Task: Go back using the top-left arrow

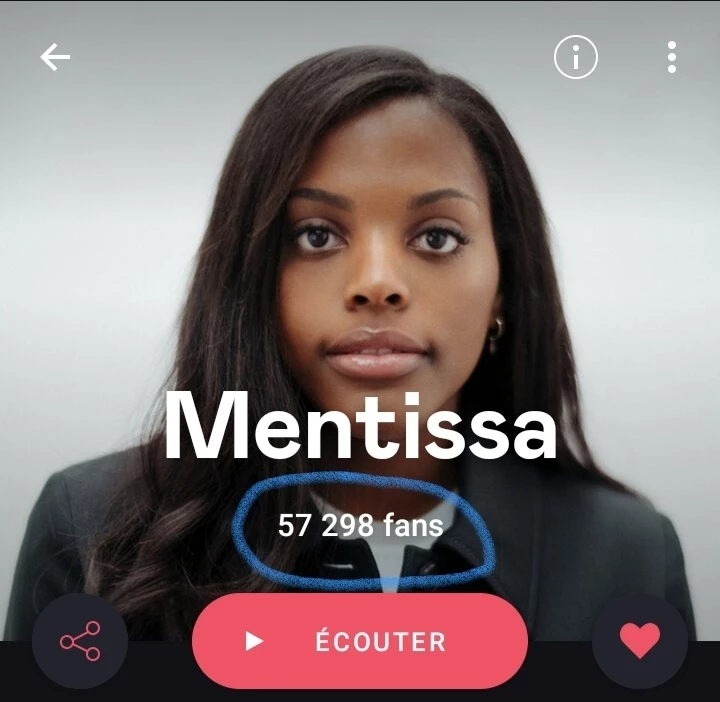Action: click(55, 57)
